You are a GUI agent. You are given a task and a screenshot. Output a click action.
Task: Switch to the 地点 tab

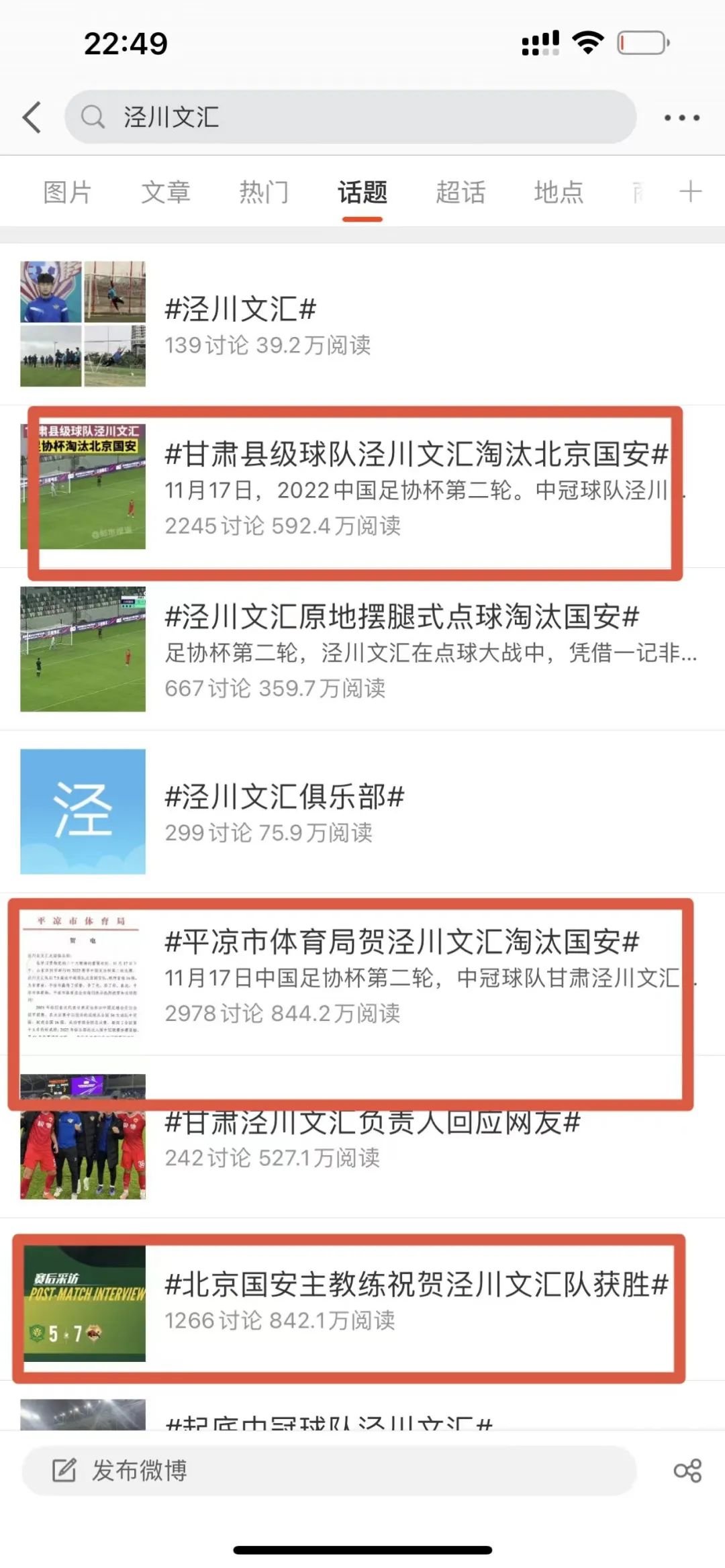[x=559, y=193]
